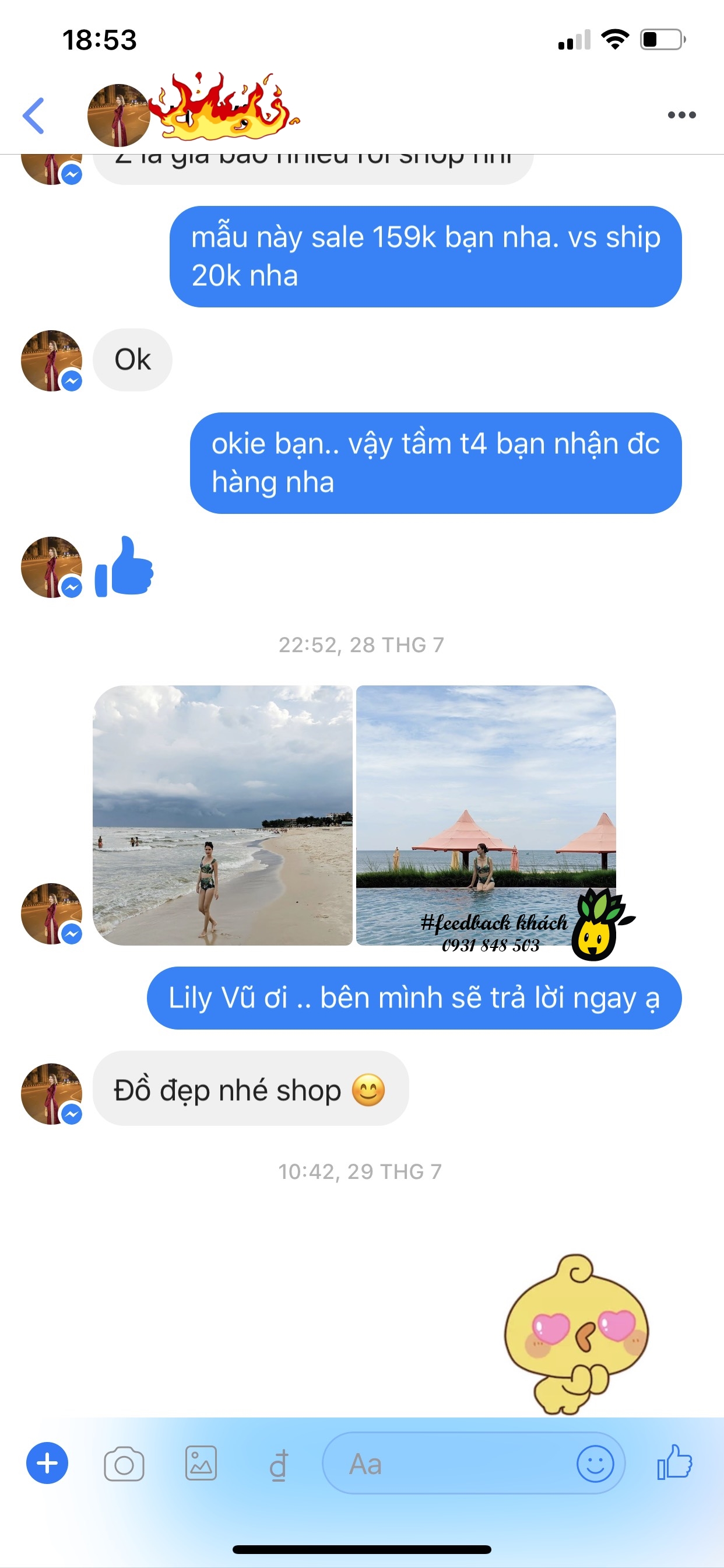Open the contact's profile picture in header

click(118, 115)
